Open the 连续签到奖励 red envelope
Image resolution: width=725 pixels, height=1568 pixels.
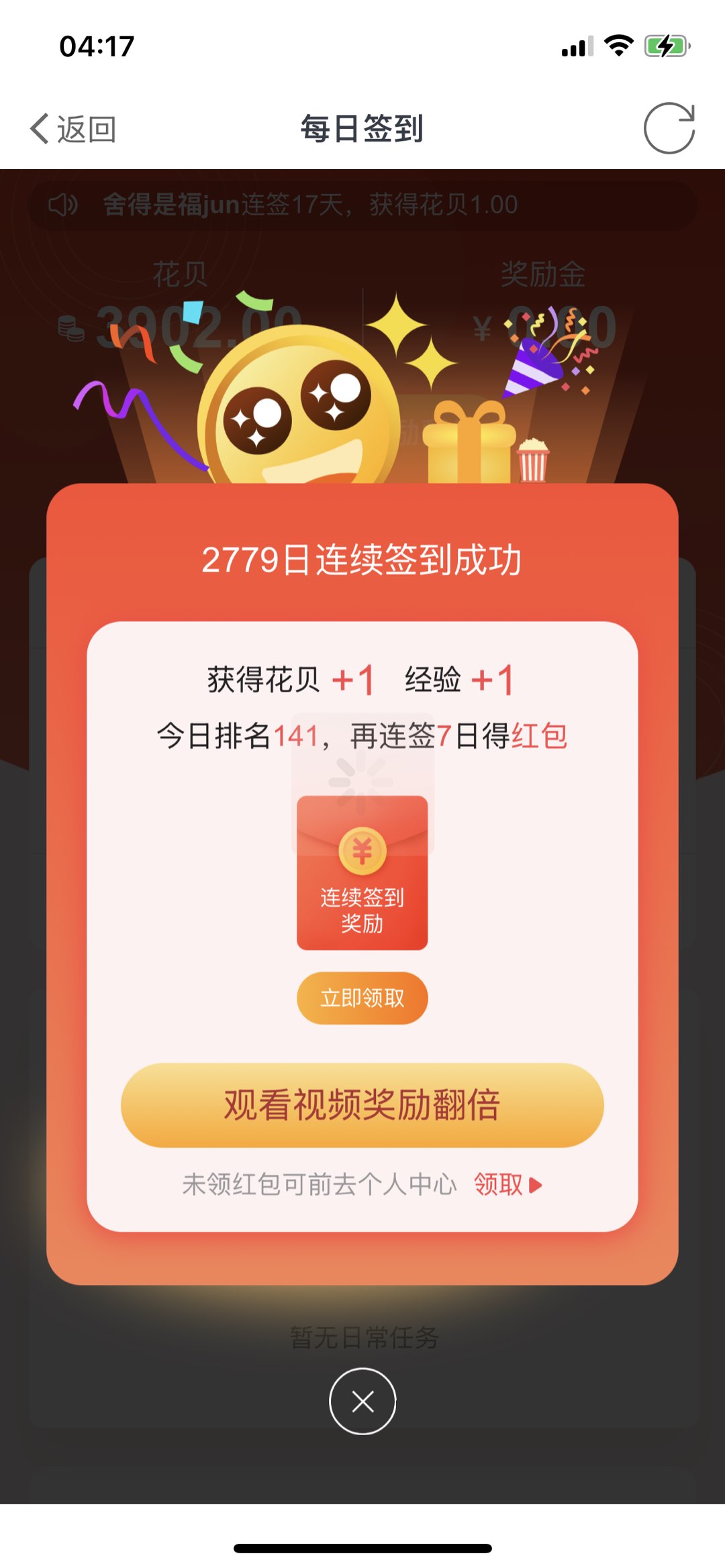362,872
